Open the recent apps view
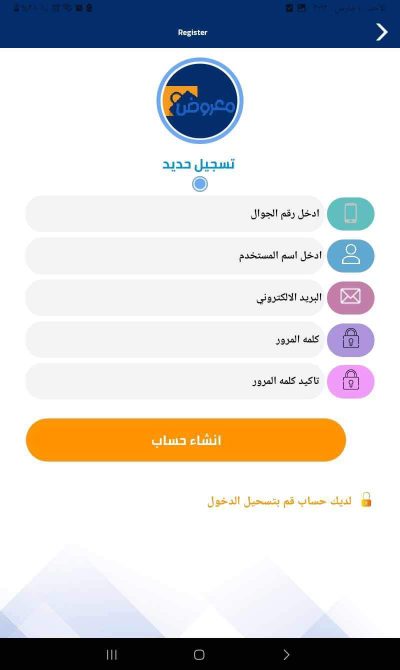 pyautogui.click(x=112, y=654)
